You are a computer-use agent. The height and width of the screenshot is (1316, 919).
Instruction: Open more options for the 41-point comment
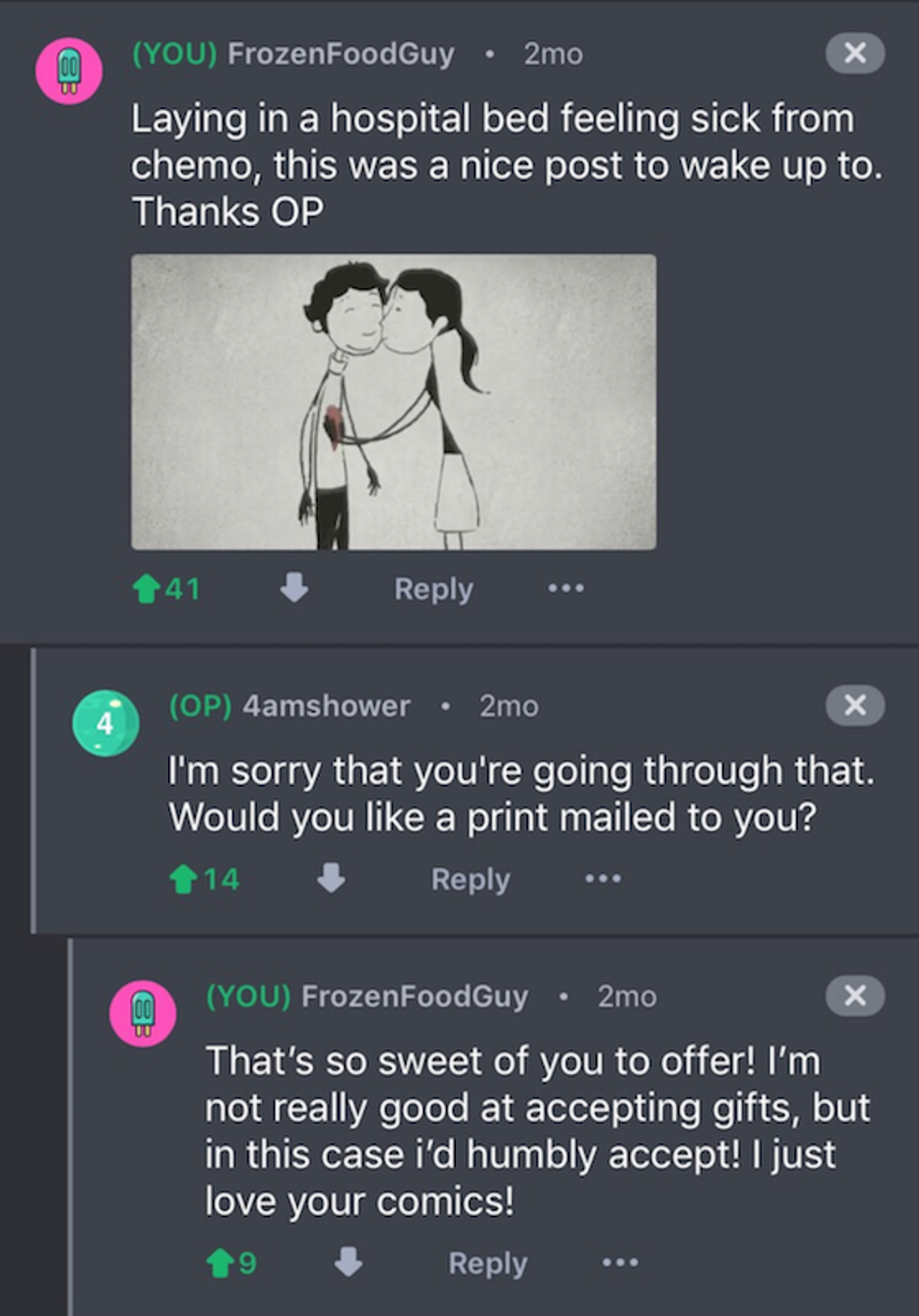click(566, 588)
